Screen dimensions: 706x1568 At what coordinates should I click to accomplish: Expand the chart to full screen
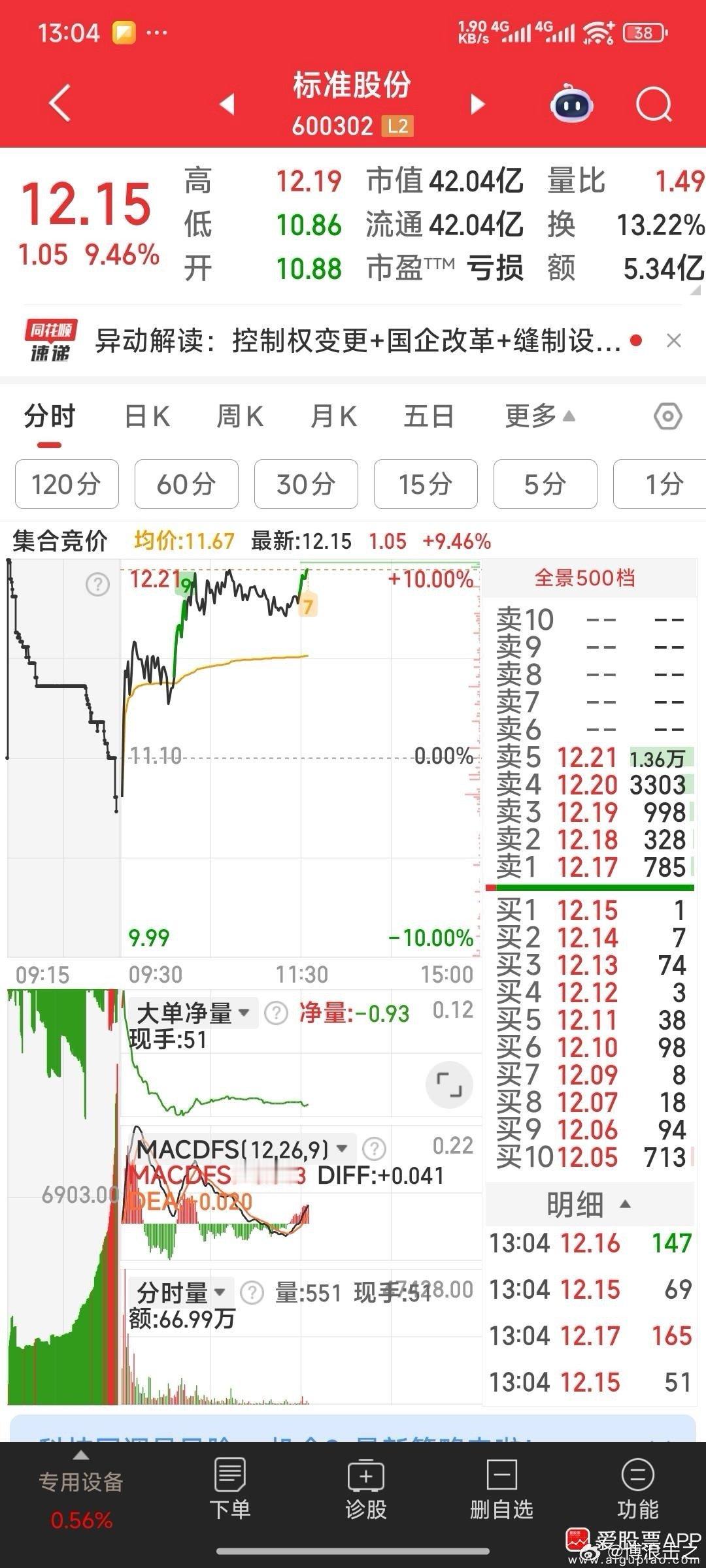[449, 1085]
